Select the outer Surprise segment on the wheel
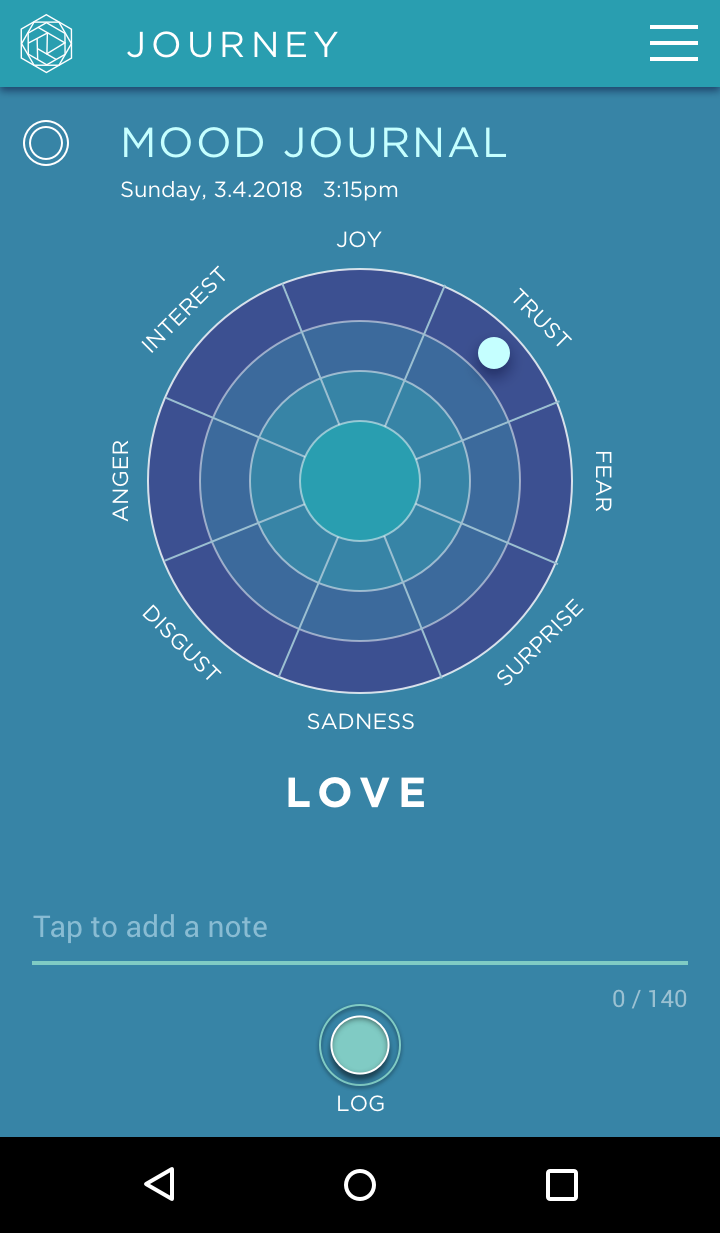The image size is (720, 1233). pos(491,612)
